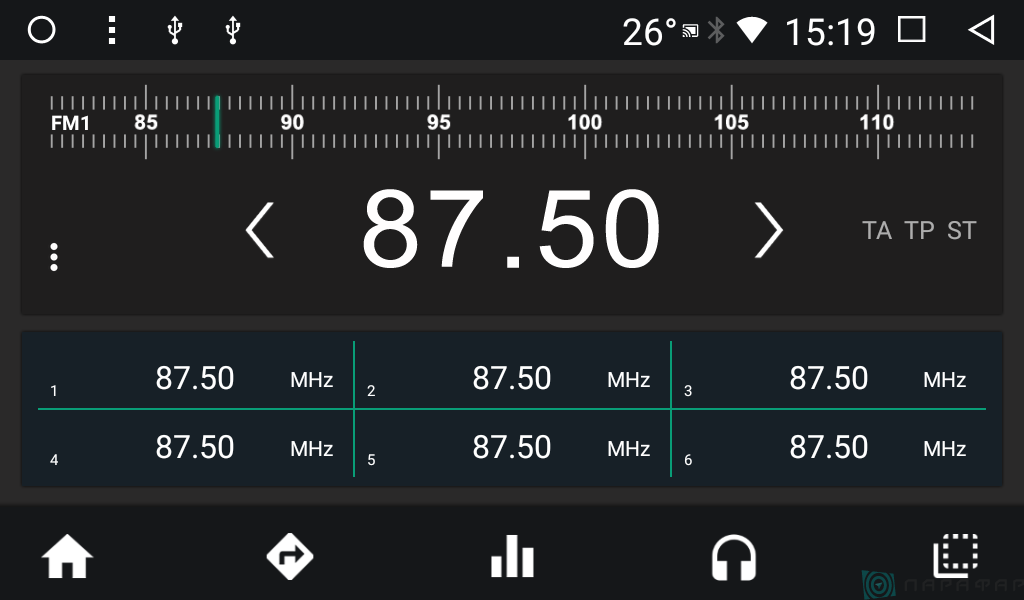Select preset station 5

click(x=511, y=447)
